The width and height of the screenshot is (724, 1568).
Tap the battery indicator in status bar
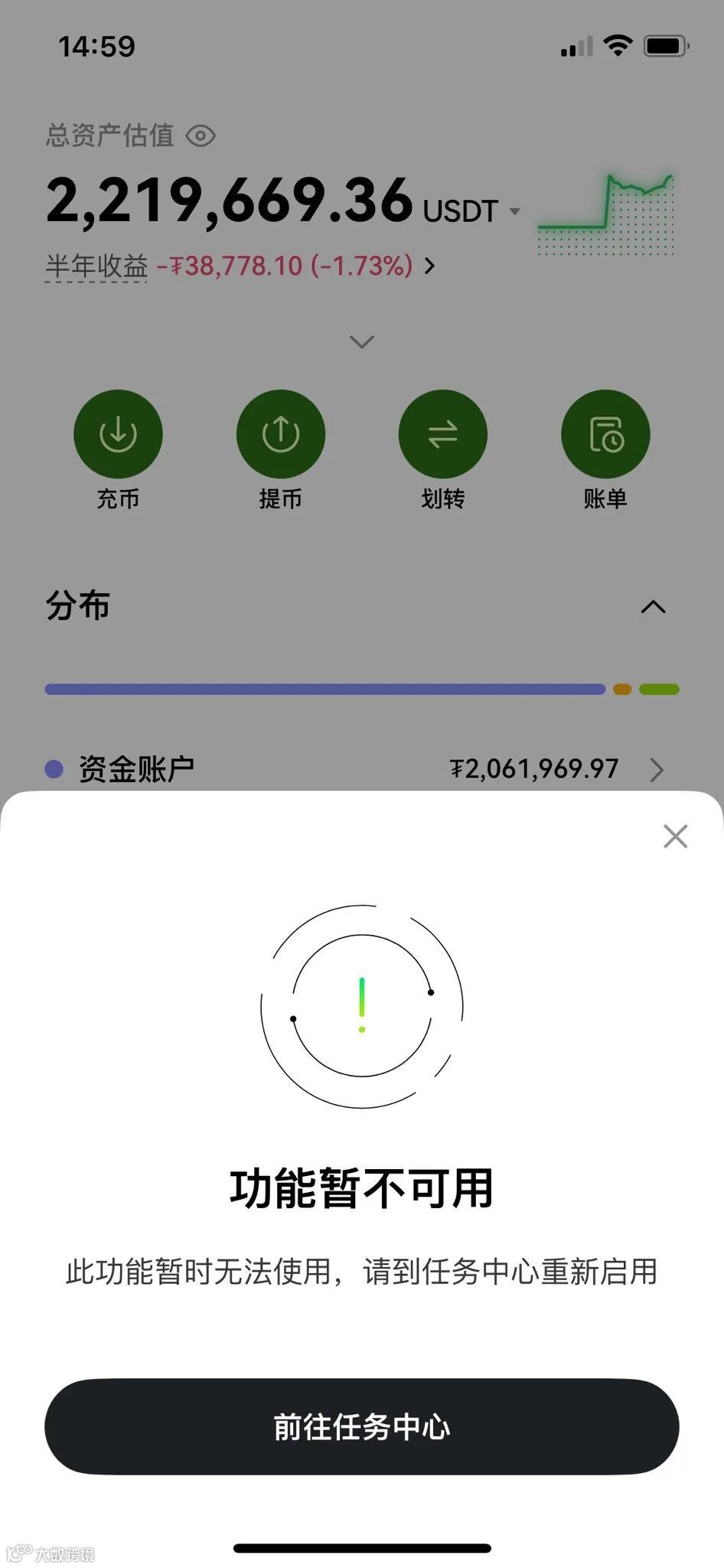pyautogui.click(x=665, y=46)
